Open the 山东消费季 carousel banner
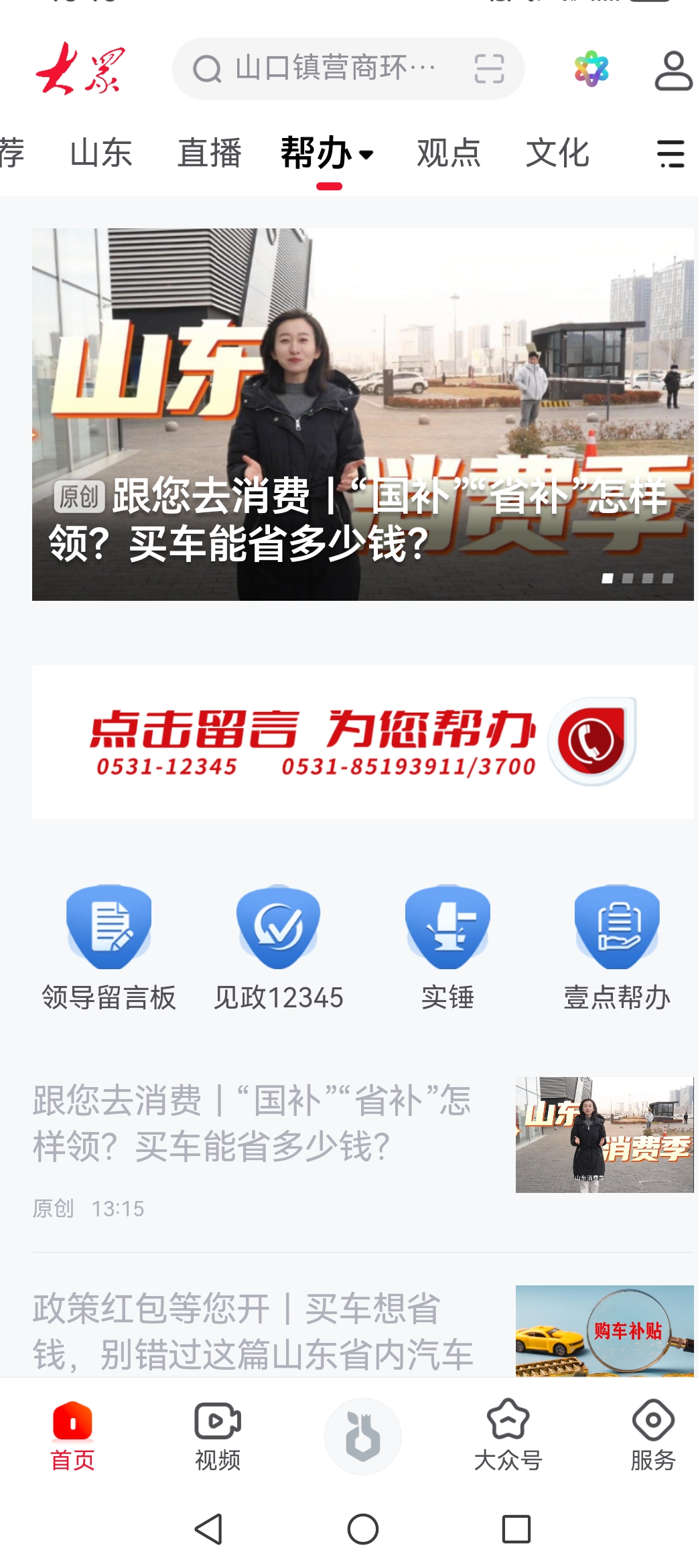 click(x=363, y=414)
